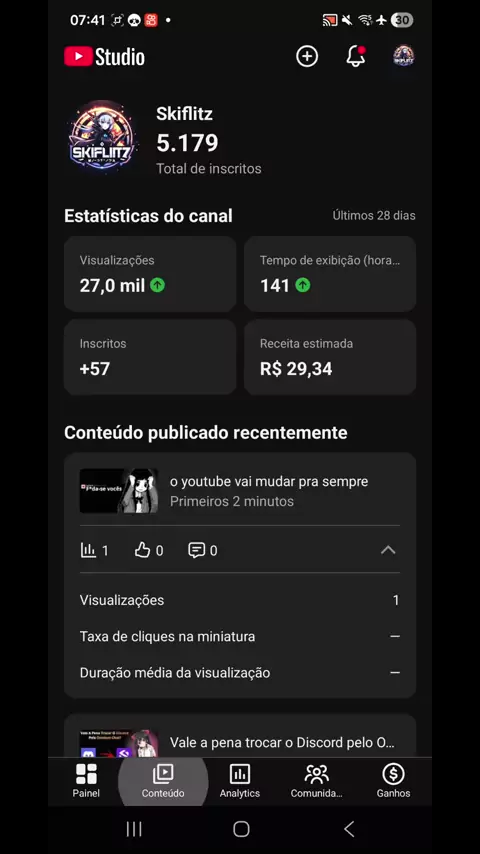
Task: Tap the create plus icon
Action: point(307,56)
